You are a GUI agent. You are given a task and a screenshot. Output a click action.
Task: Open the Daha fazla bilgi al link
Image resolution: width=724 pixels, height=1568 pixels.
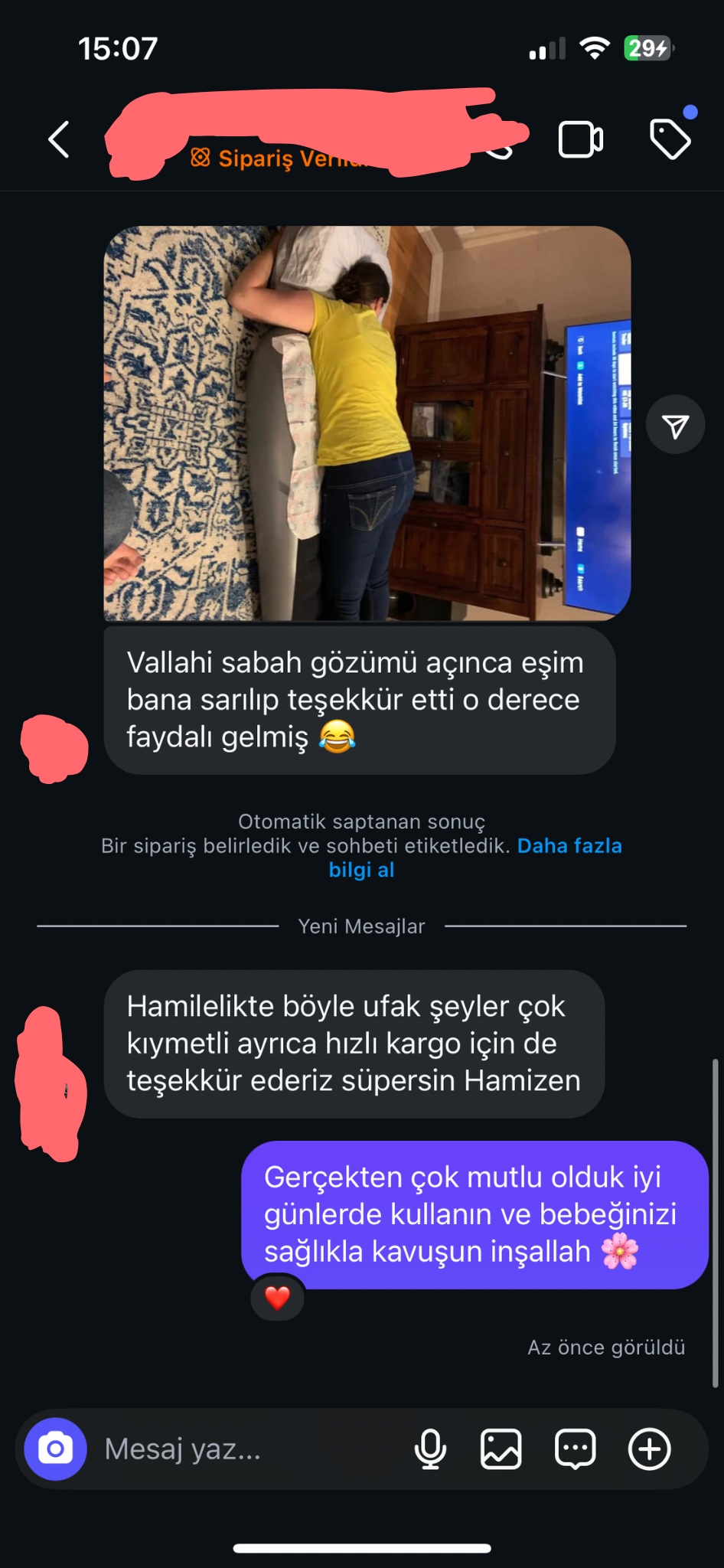point(569,846)
